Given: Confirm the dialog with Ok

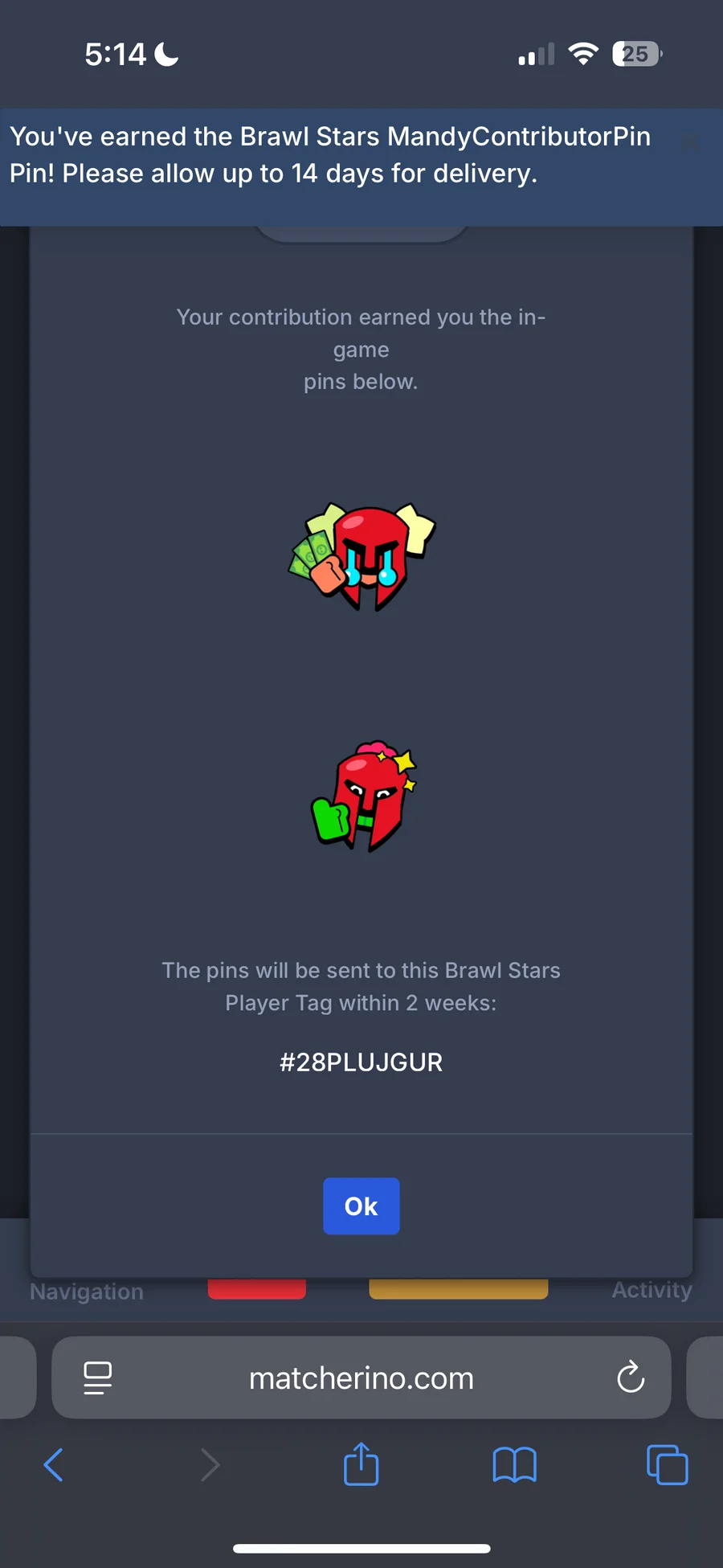Looking at the screenshot, I should 361,1206.
